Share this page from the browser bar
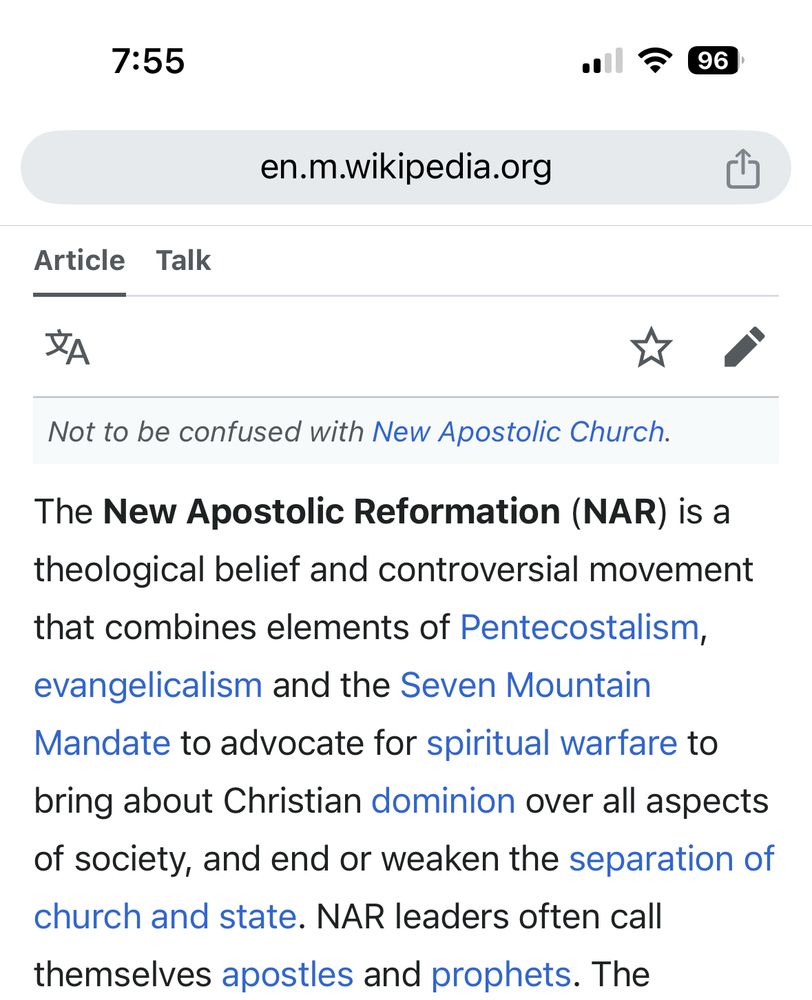812x1000 pixels. [742, 168]
